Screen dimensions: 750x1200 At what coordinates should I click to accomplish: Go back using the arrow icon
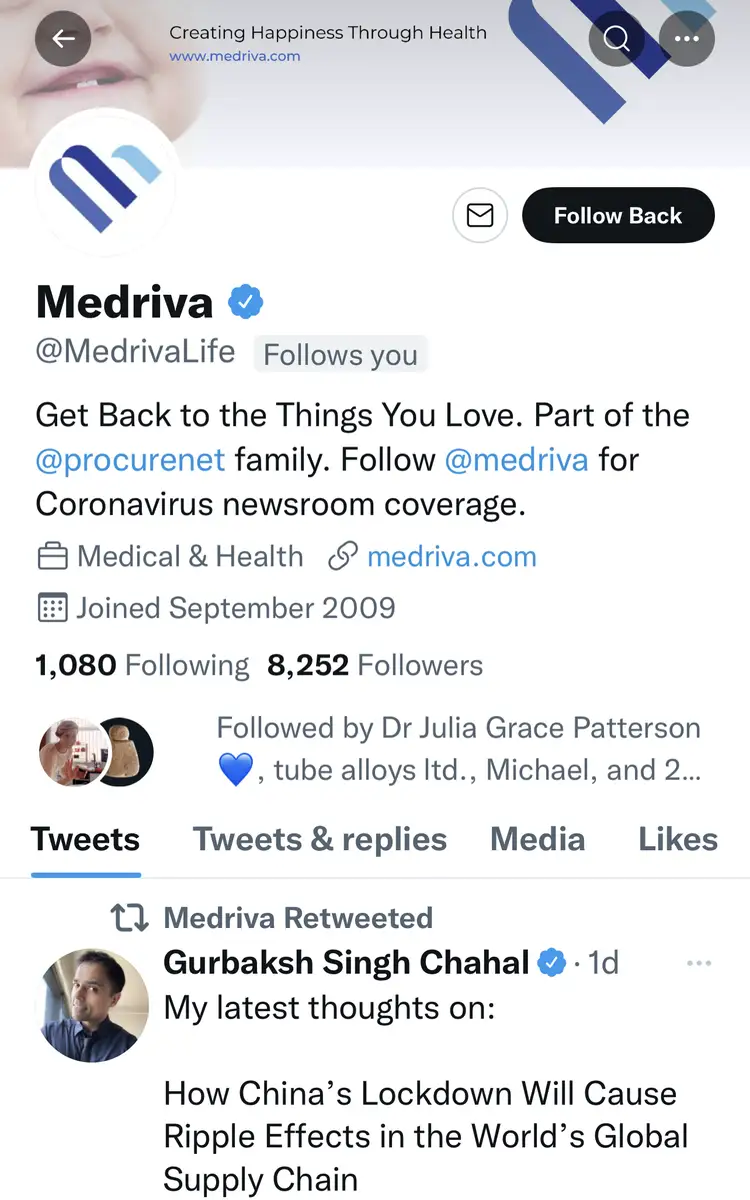click(63, 38)
